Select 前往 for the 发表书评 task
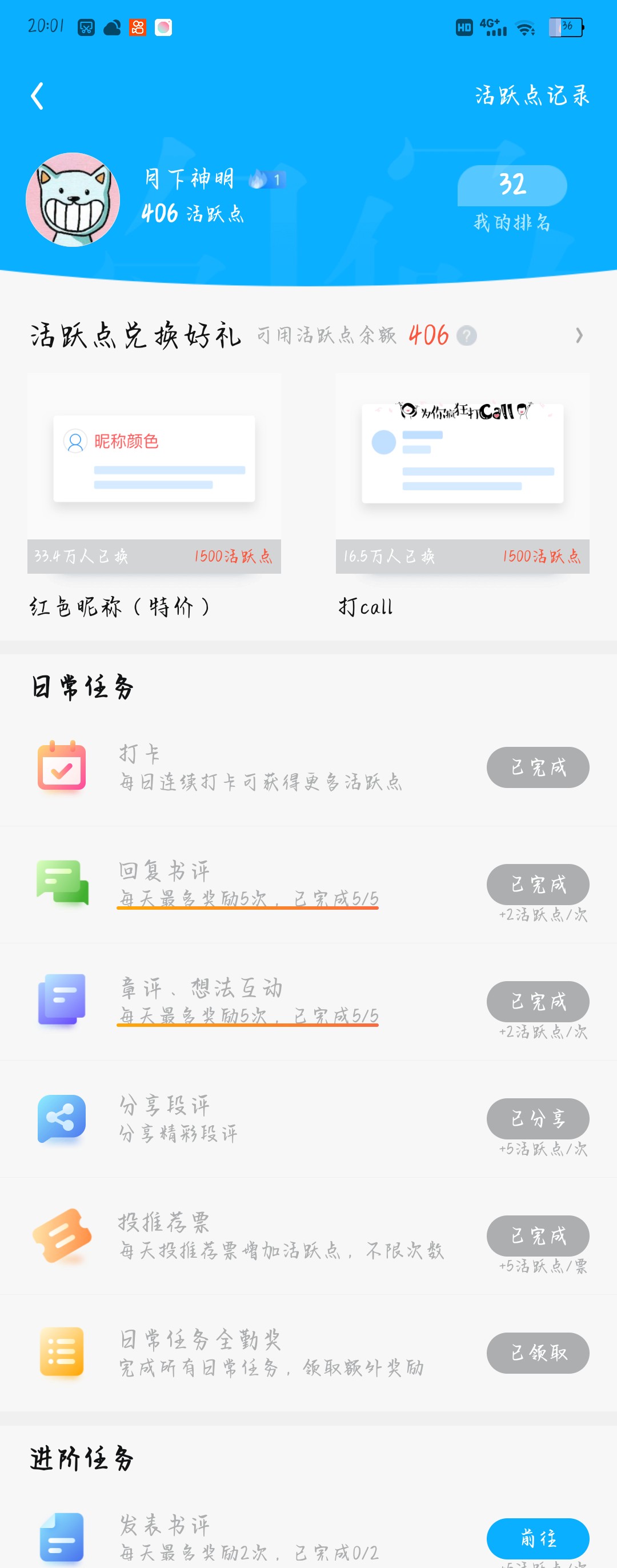This screenshot has width=617, height=1568. tap(537, 1538)
